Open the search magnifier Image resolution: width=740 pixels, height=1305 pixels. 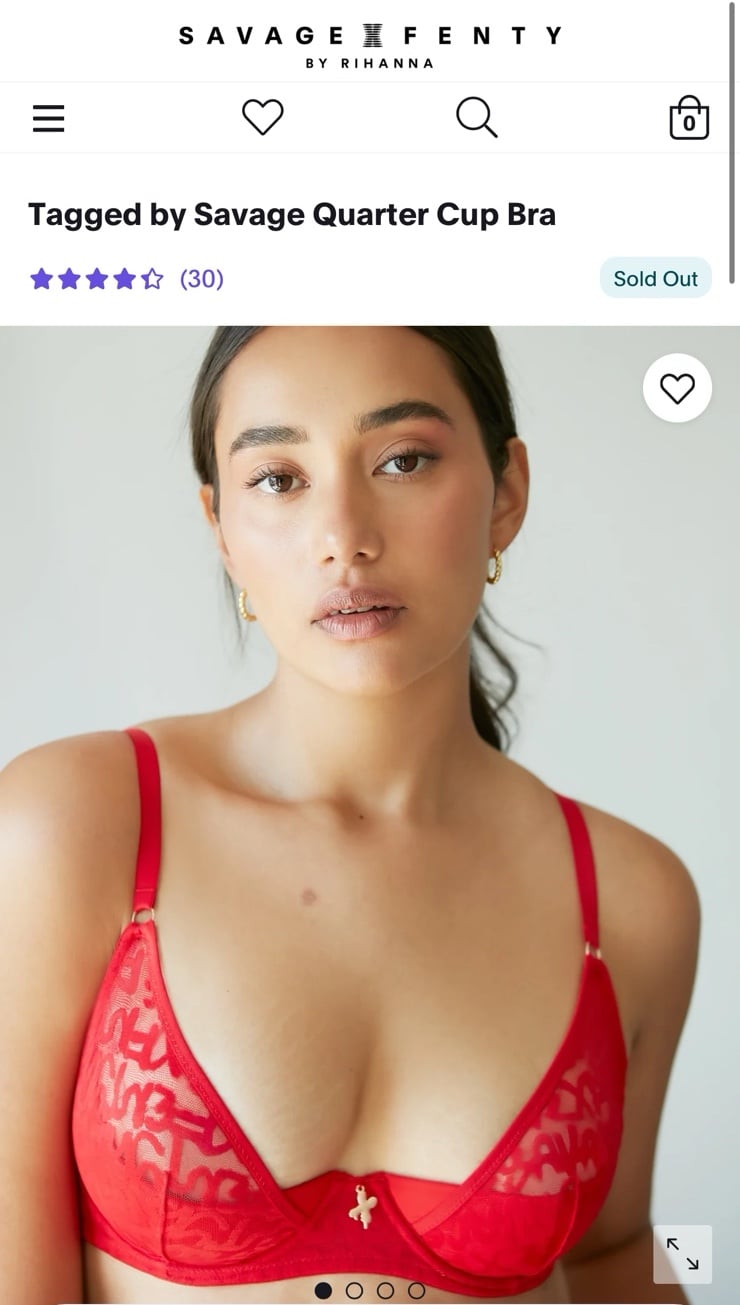477,118
